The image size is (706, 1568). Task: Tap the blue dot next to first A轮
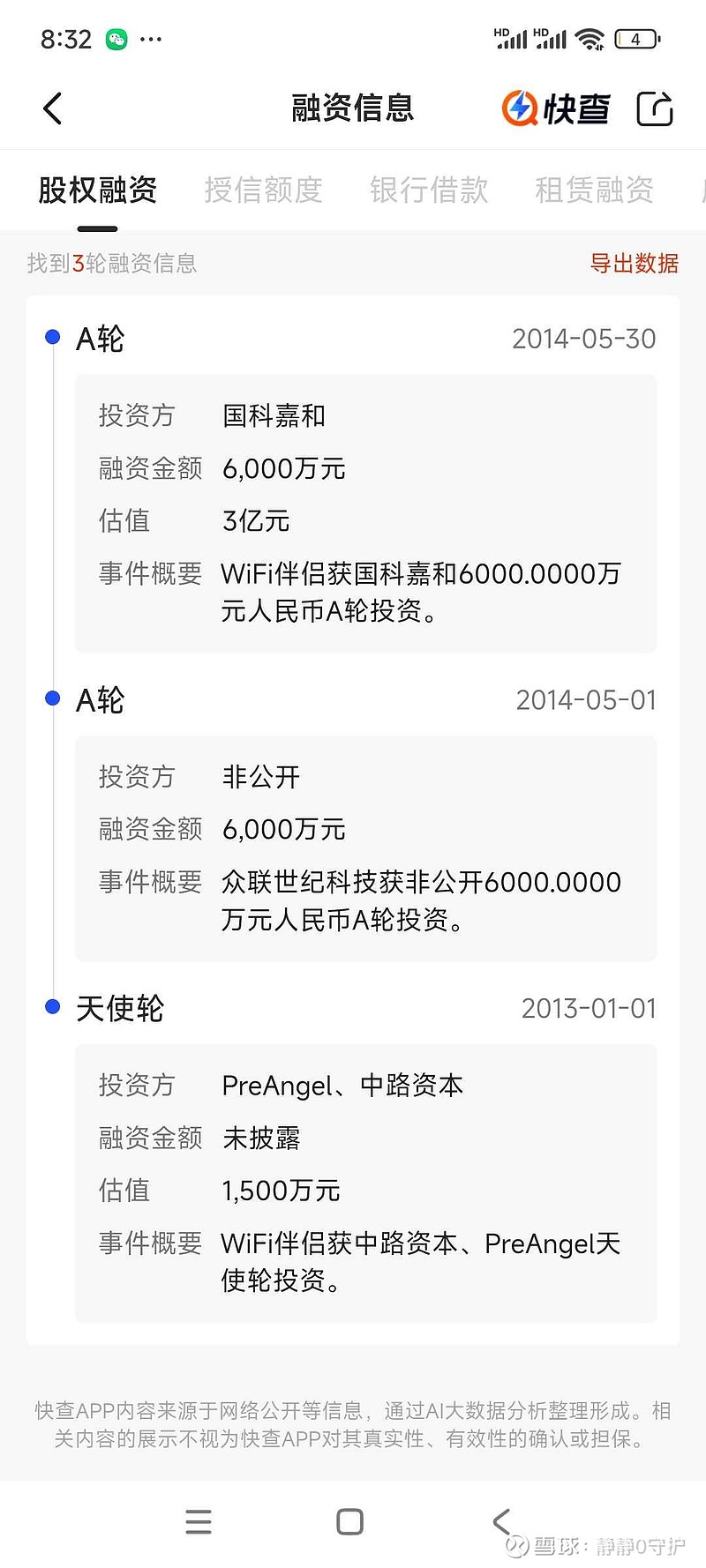(51, 337)
